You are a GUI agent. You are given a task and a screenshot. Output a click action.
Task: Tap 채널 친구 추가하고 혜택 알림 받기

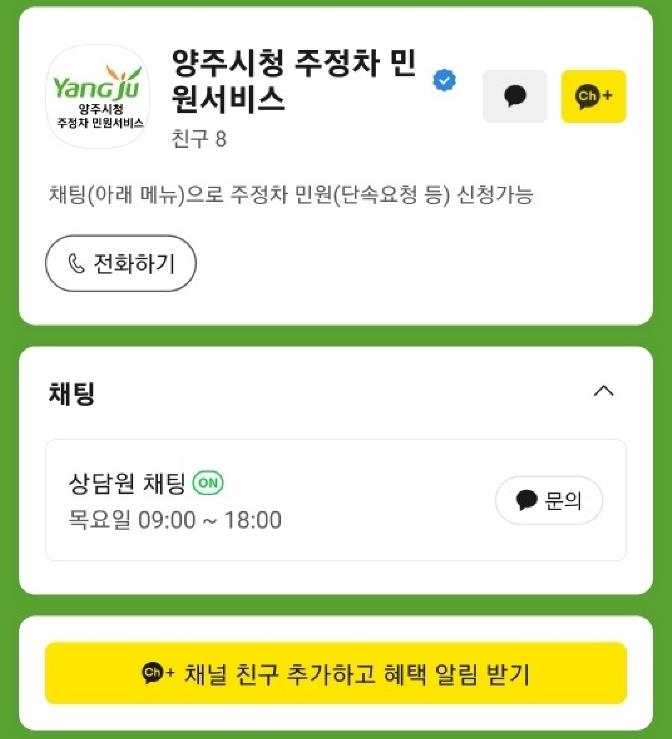tap(336, 673)
